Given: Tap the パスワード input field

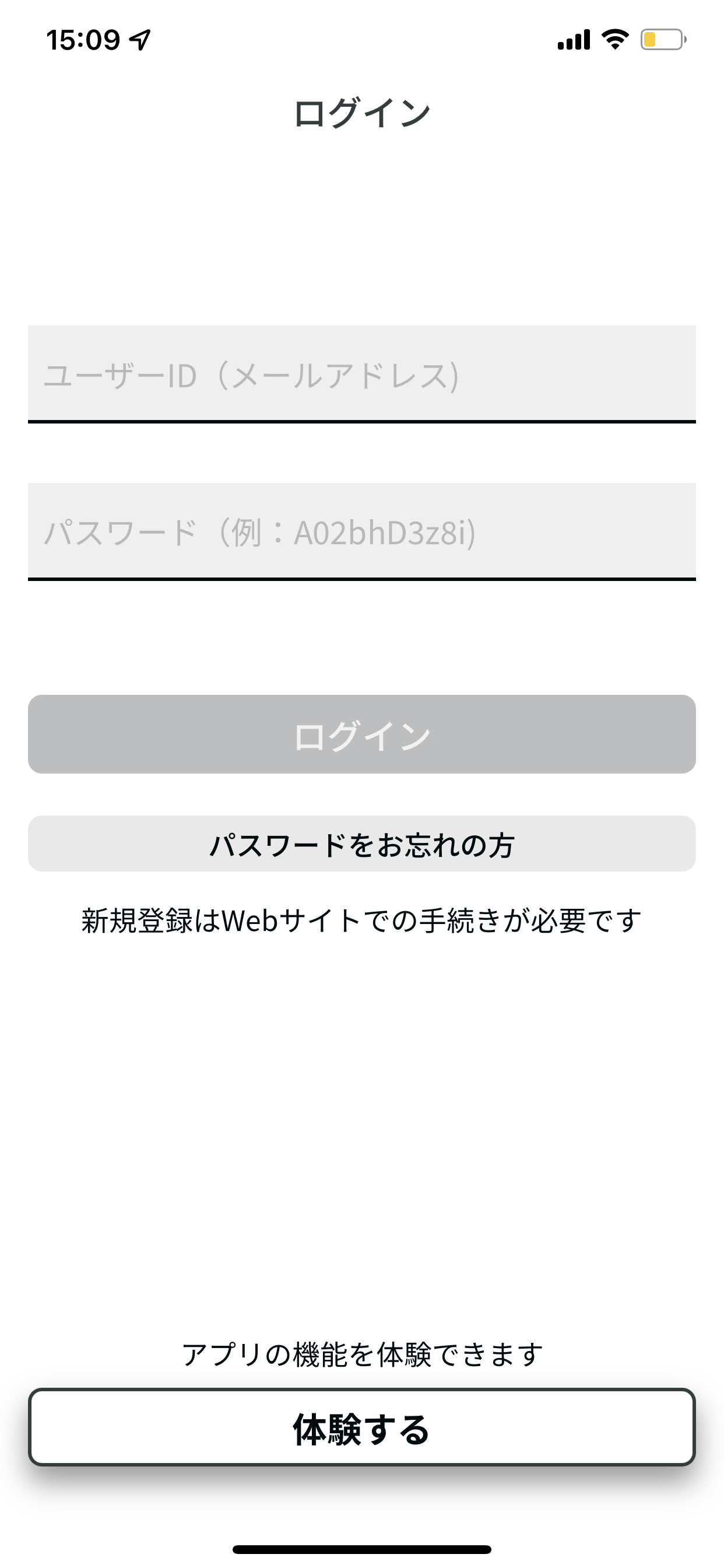Looking at the screenshot, I should (361, 531).
